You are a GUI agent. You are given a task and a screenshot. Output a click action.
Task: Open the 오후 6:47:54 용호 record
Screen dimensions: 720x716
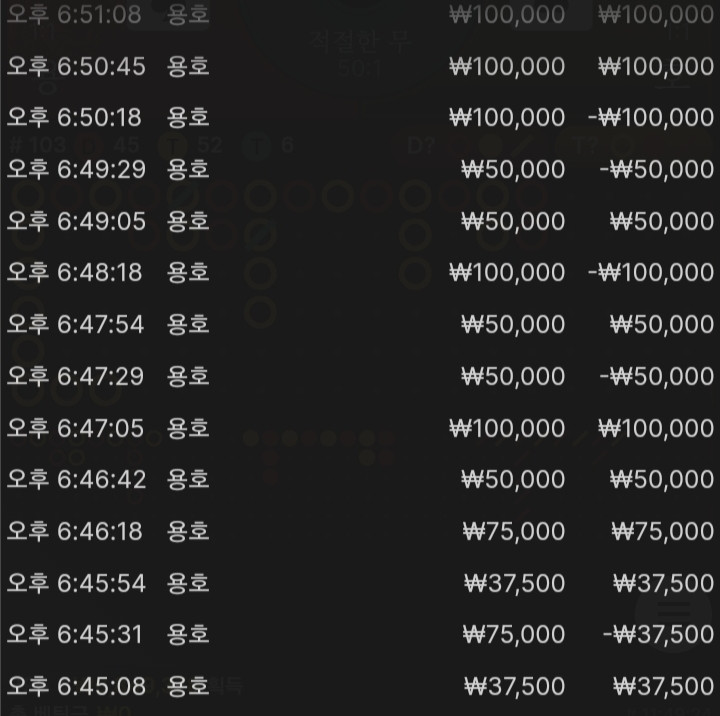tap(360, 324)
